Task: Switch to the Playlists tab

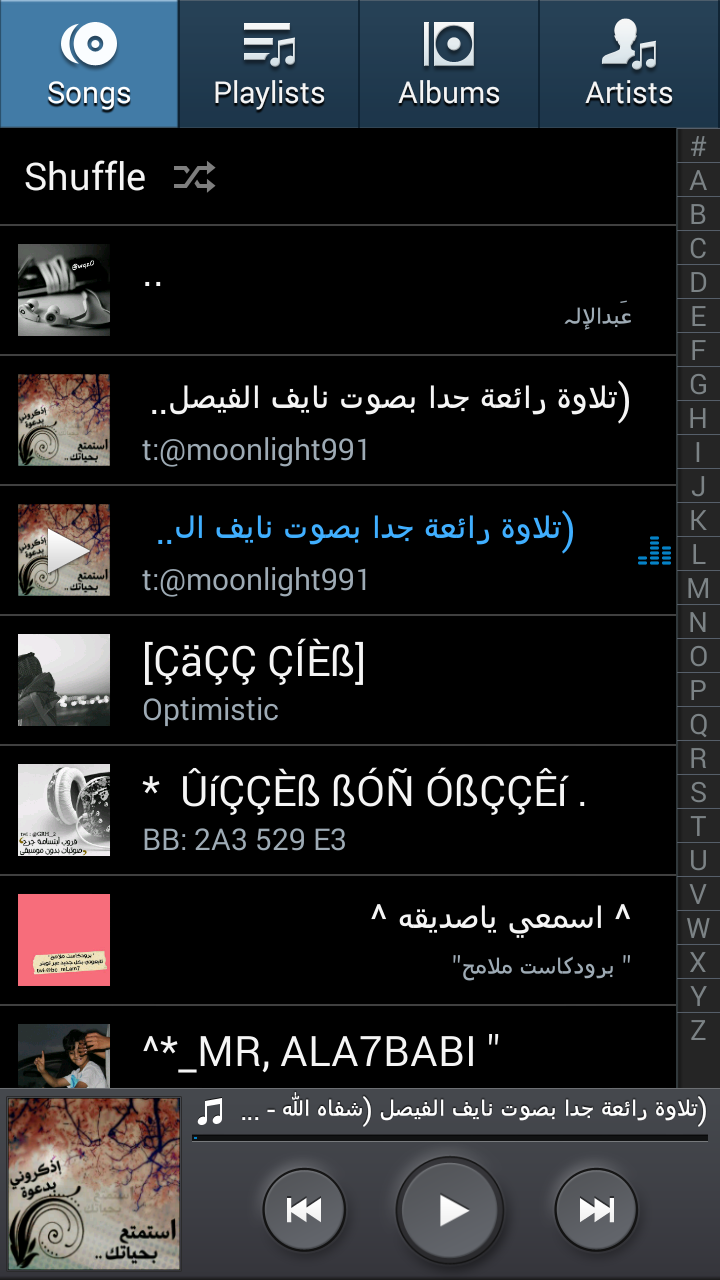Action: click(269, 64)
